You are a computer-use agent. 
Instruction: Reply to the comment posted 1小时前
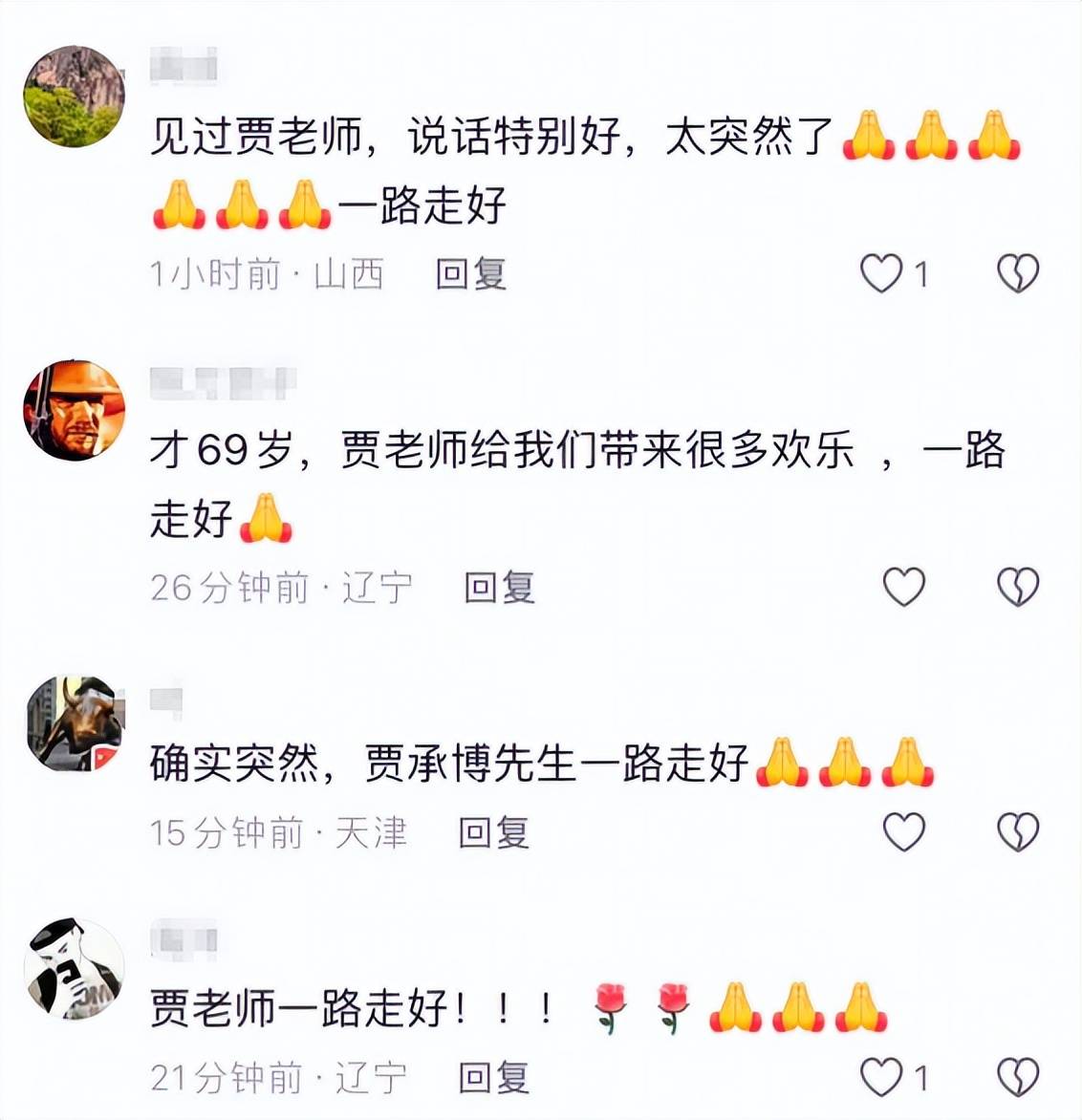(x=470, y=274)
